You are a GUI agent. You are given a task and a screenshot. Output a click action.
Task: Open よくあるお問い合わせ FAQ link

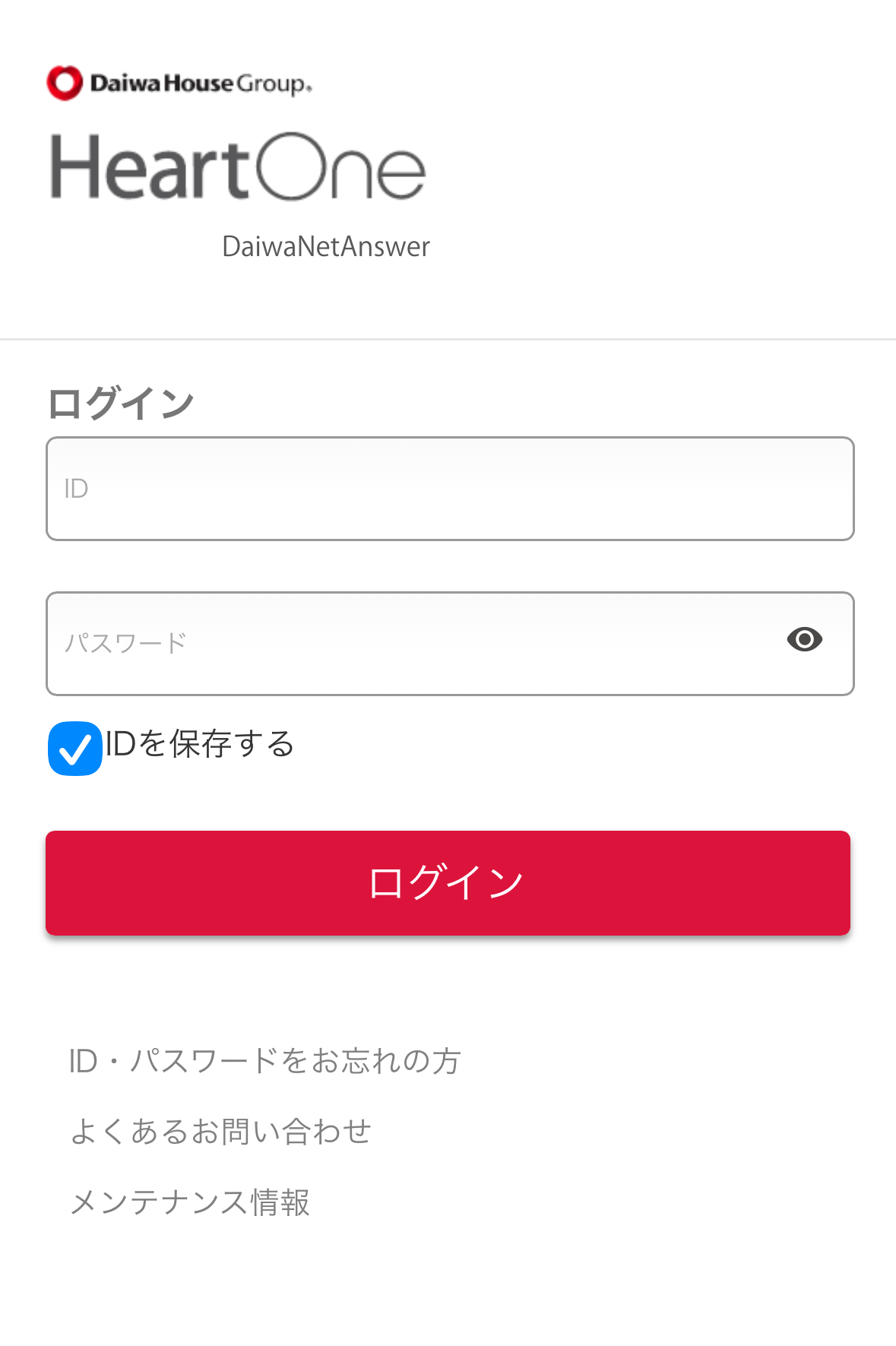(220, 1132)
